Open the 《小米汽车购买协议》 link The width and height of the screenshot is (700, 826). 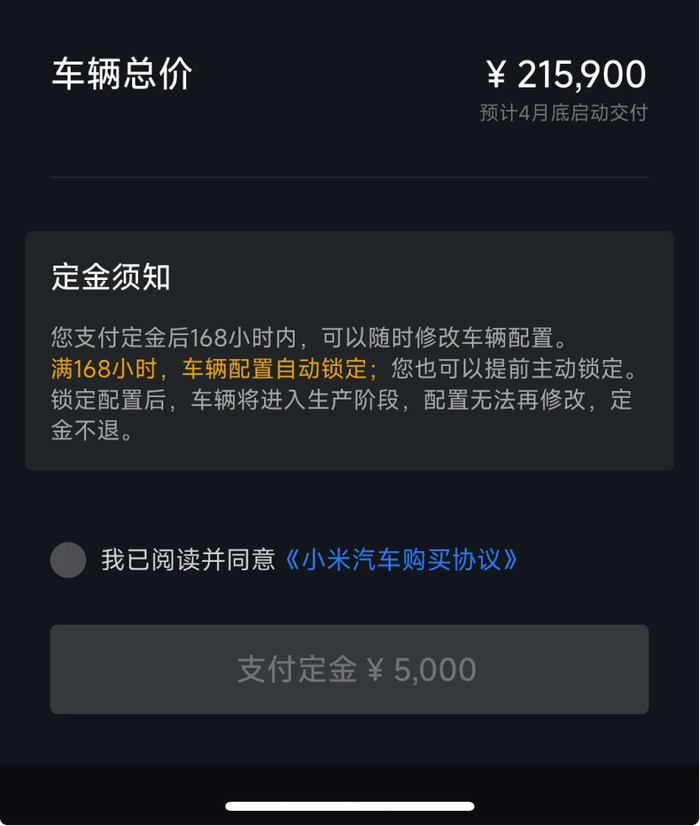401,560
